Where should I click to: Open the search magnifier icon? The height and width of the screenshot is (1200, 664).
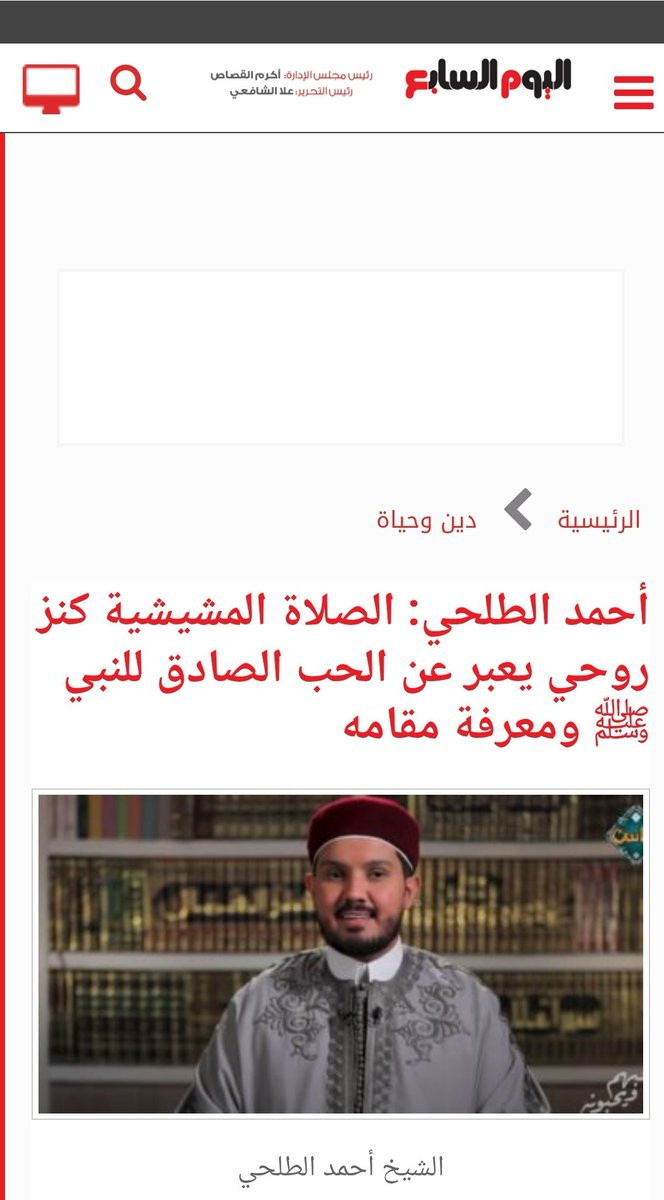pyautogui.click(x=128, y=83)
